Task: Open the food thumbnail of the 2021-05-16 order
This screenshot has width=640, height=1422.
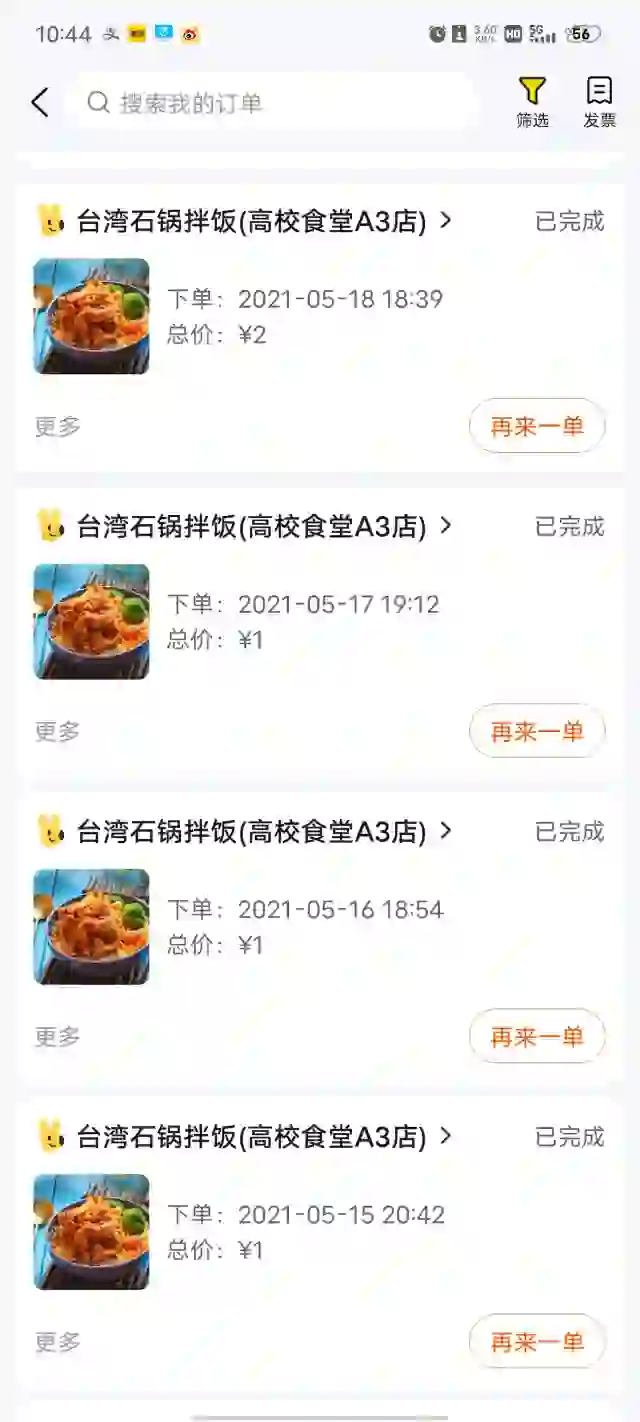Action: [x=91, y=926]
